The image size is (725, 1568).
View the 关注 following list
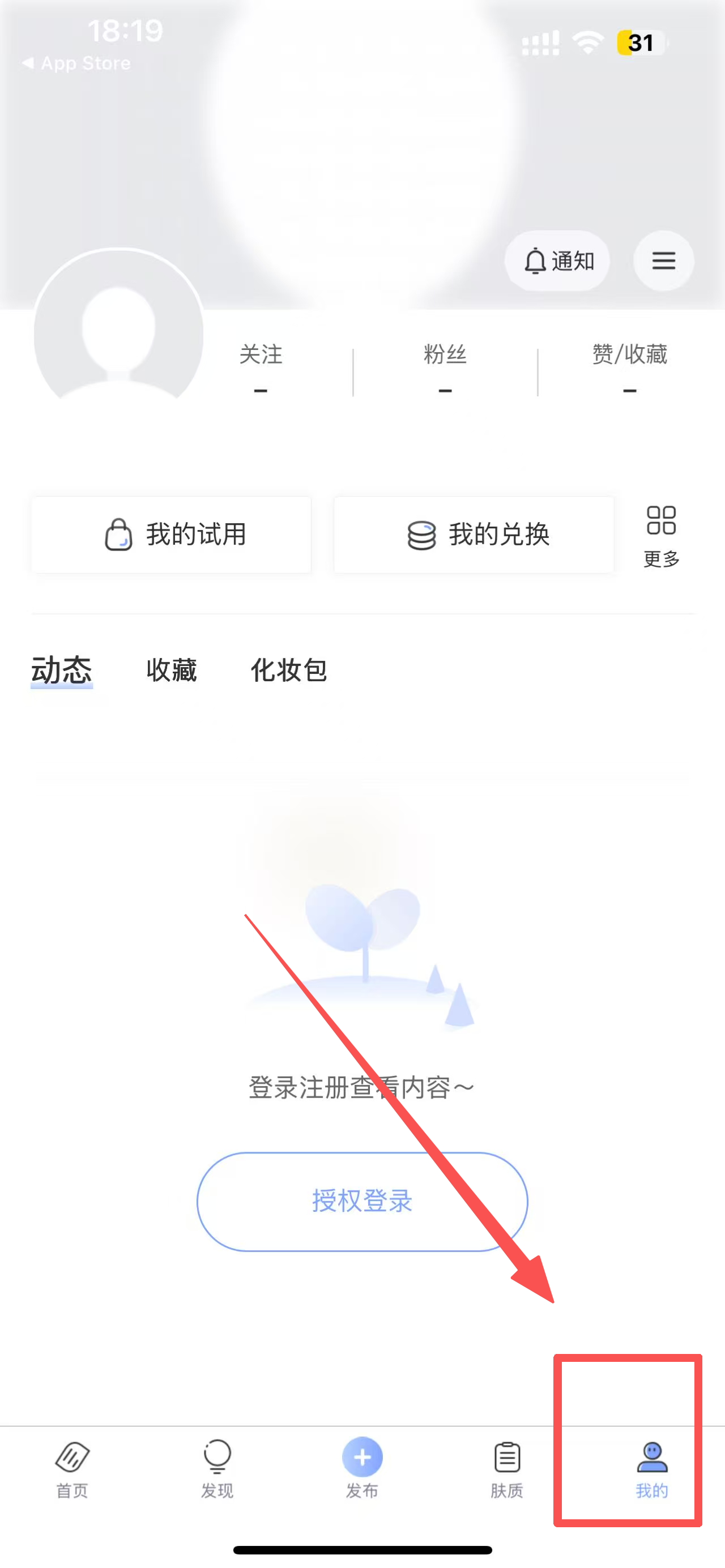pyautogui.click(x=261, y=368)
